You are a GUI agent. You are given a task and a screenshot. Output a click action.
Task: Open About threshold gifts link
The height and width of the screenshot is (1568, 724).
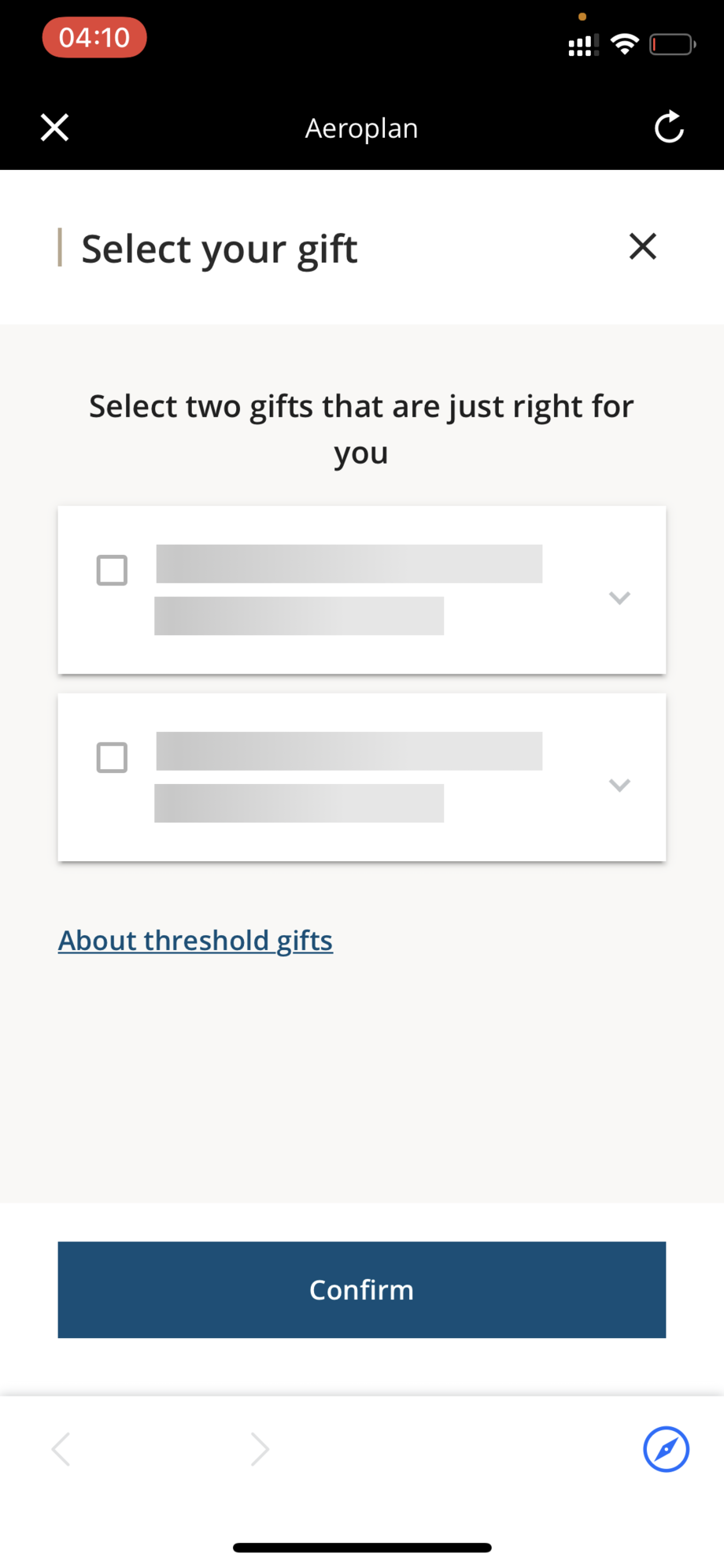pos(195,940)
